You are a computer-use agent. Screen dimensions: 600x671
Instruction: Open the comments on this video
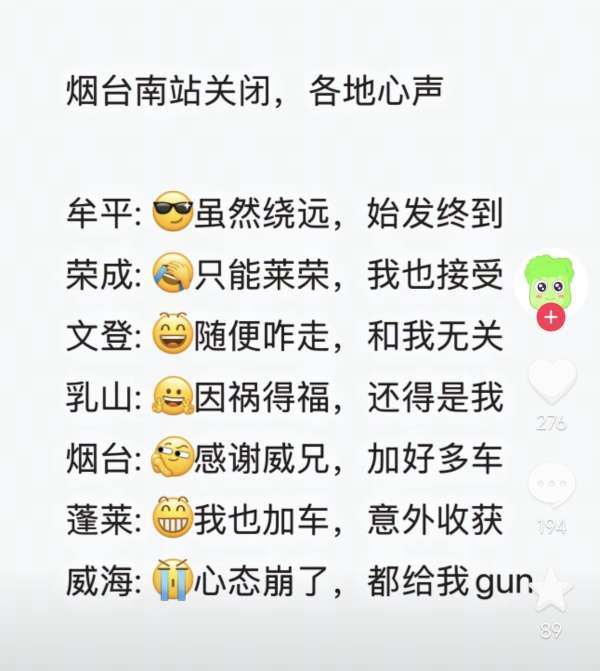click(x=551, y=487)
